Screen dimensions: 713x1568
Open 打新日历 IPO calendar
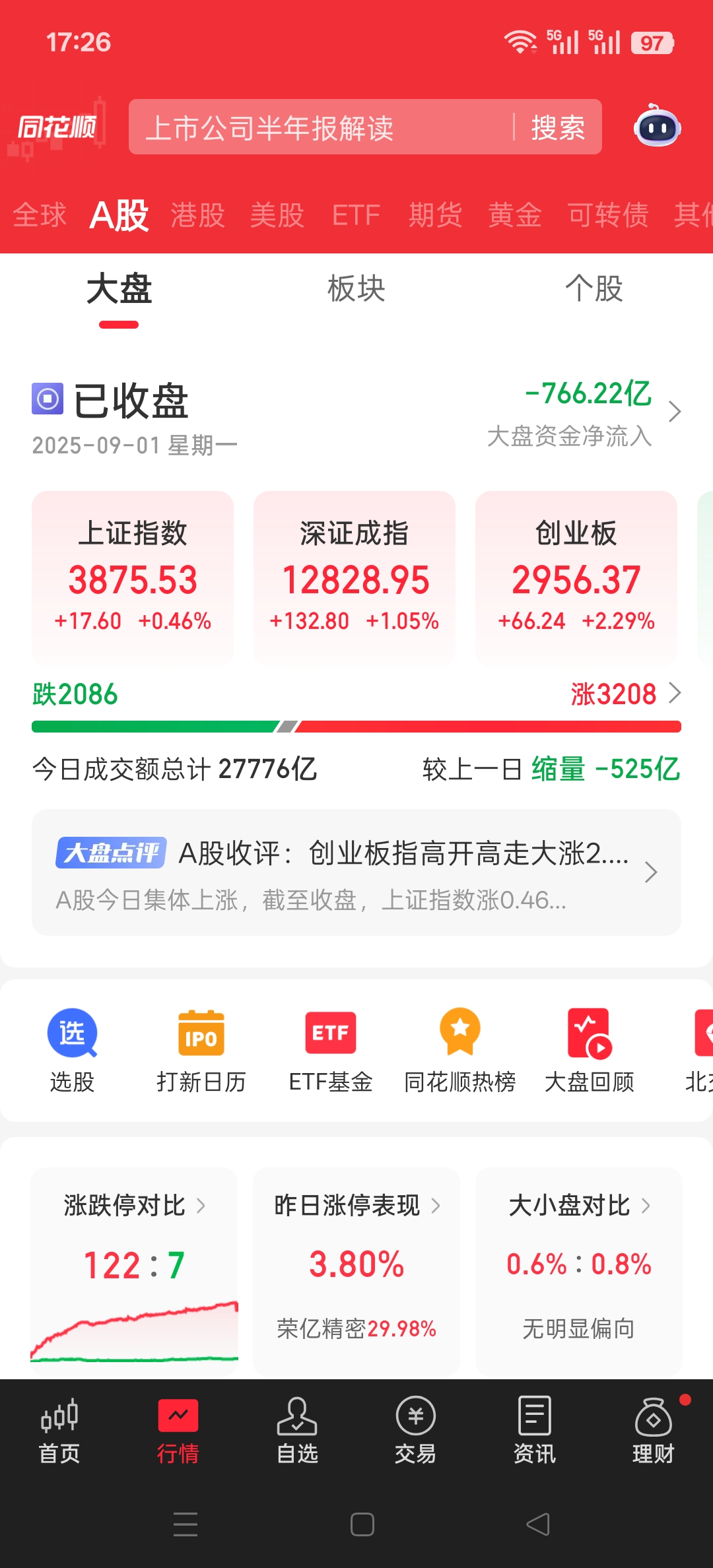pyautogui.click(x=201, y=1051)
